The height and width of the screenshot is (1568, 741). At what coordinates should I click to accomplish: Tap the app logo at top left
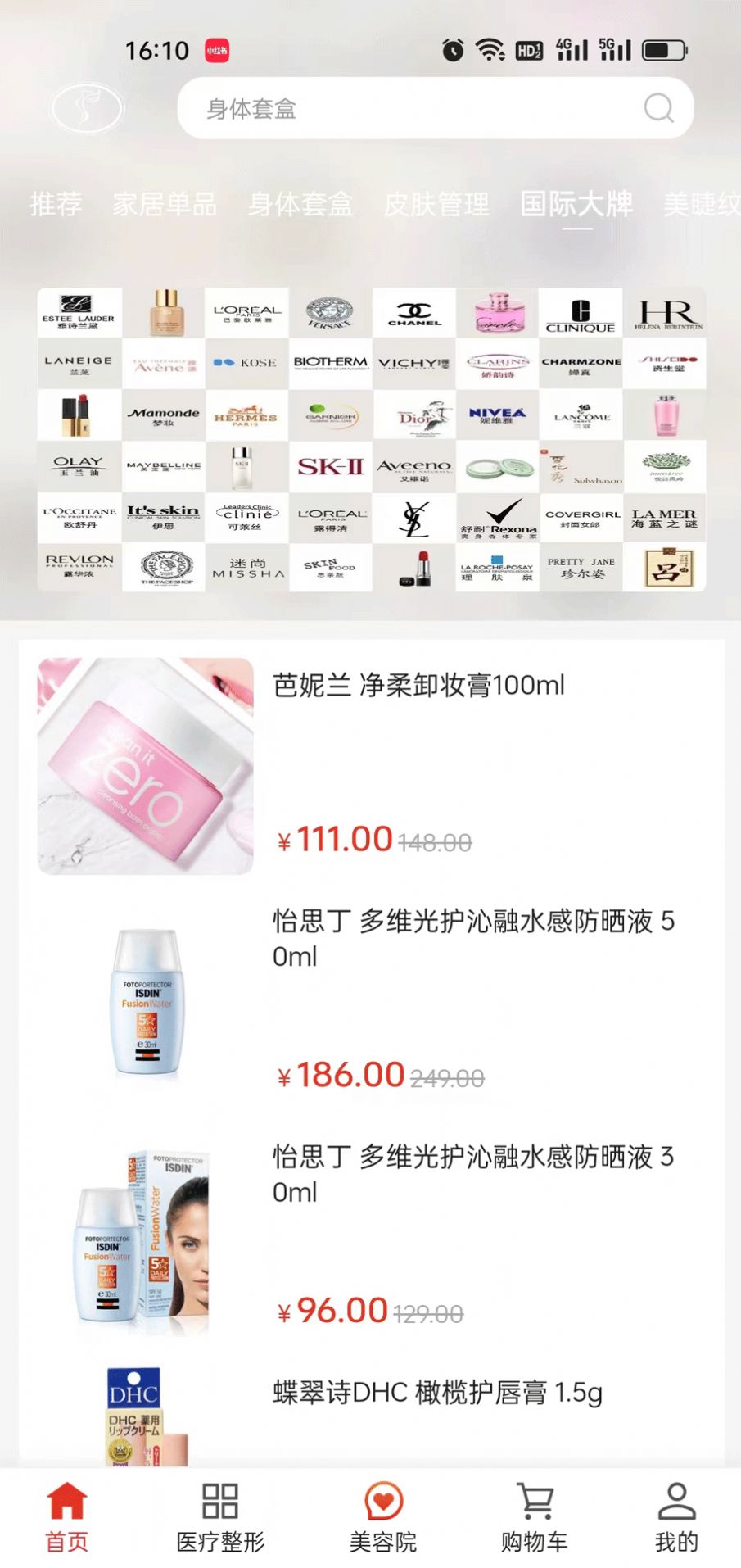pos(87,107)
